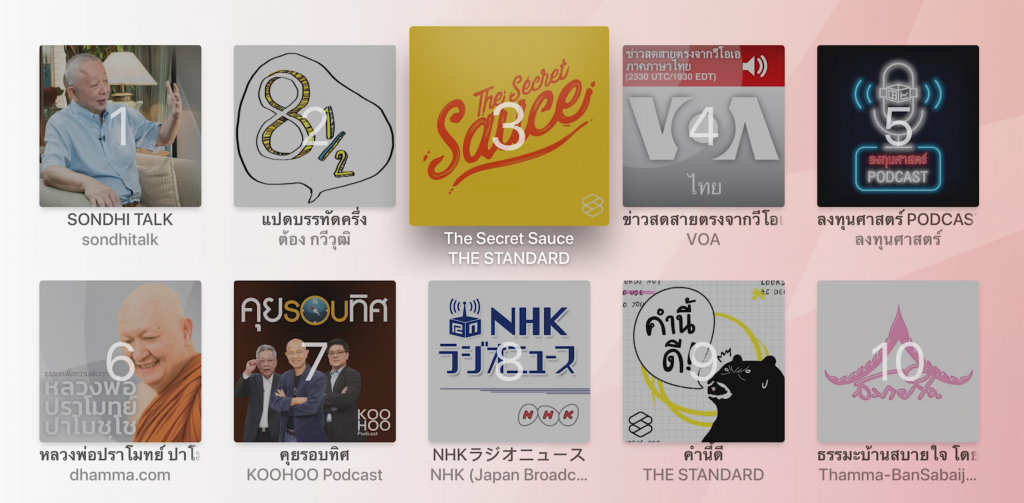1024x503 pixels.
Task: Open NHK Radio News podcast
Action: point(509,361)
